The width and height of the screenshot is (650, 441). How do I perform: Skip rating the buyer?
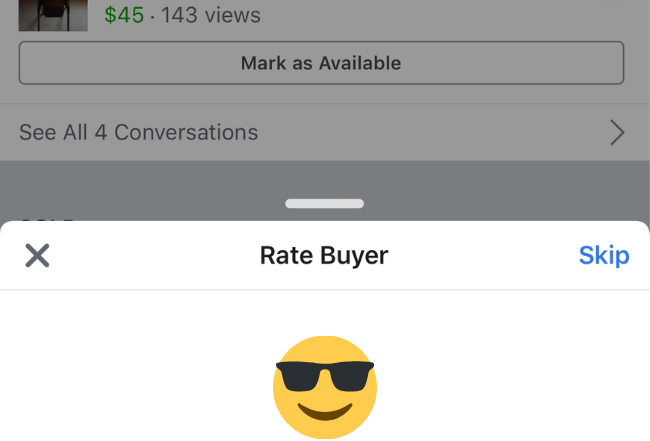tap(603, 255)
